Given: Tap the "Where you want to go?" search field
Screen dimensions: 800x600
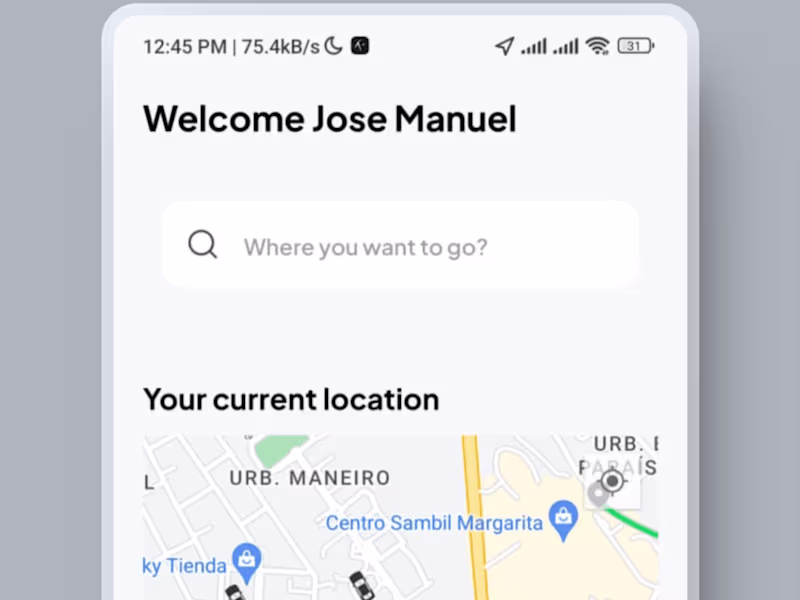Looking at the screenshot, I should pos(400,245).
